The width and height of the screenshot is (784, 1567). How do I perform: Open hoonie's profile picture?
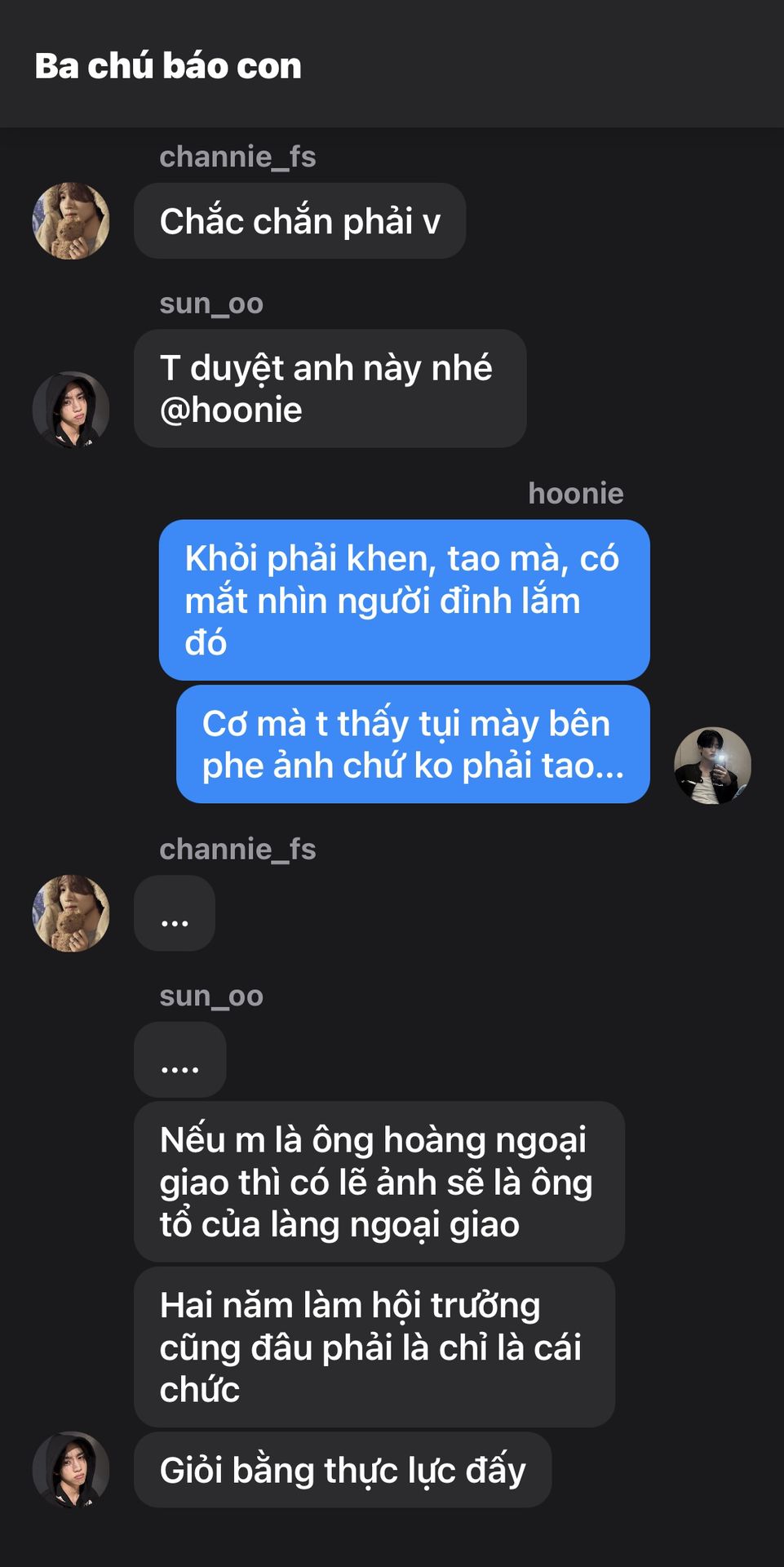[x=712, y=766]
